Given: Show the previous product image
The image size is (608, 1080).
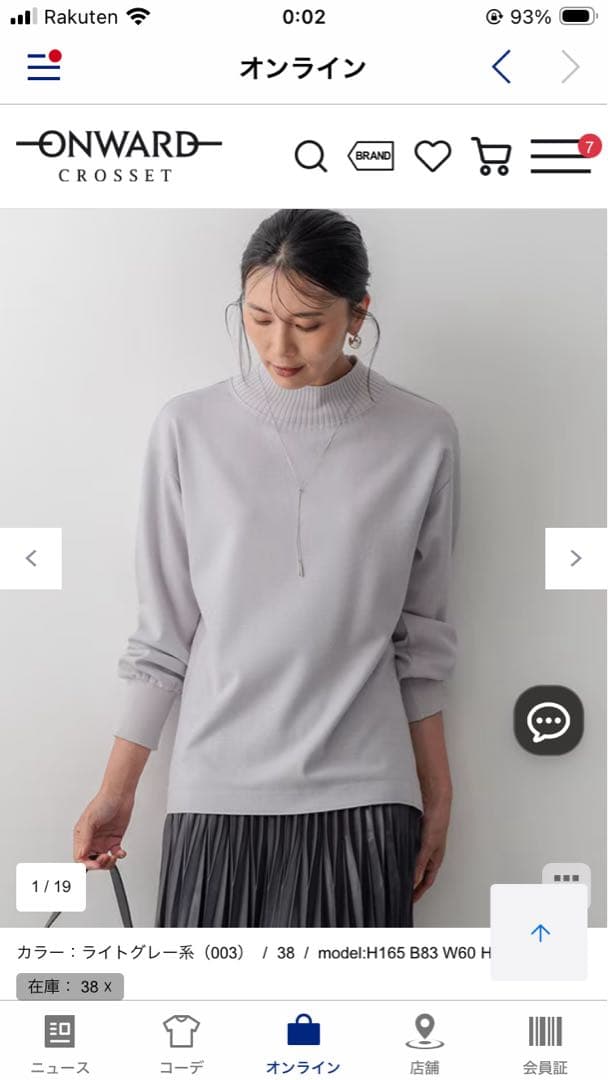Looking at the screenshot, I should point(31,558).
